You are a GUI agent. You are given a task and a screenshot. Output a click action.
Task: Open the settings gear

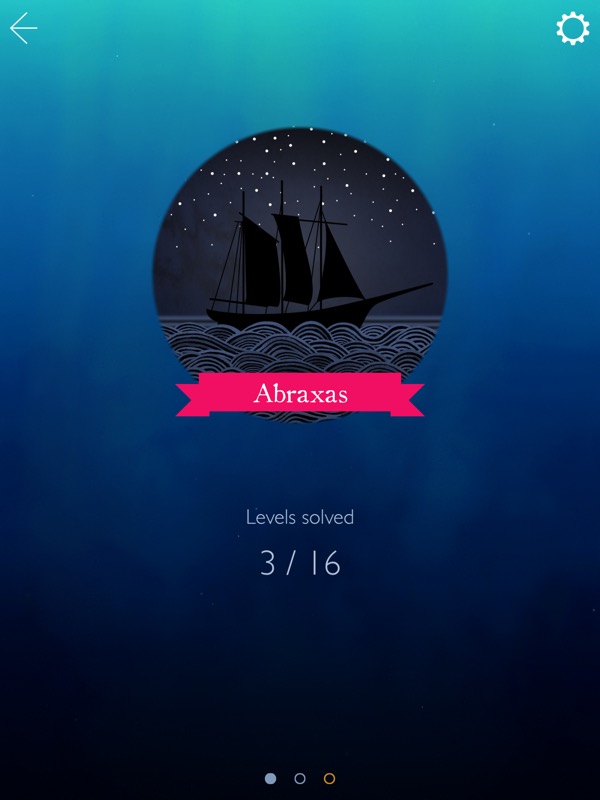click(572, 28)
